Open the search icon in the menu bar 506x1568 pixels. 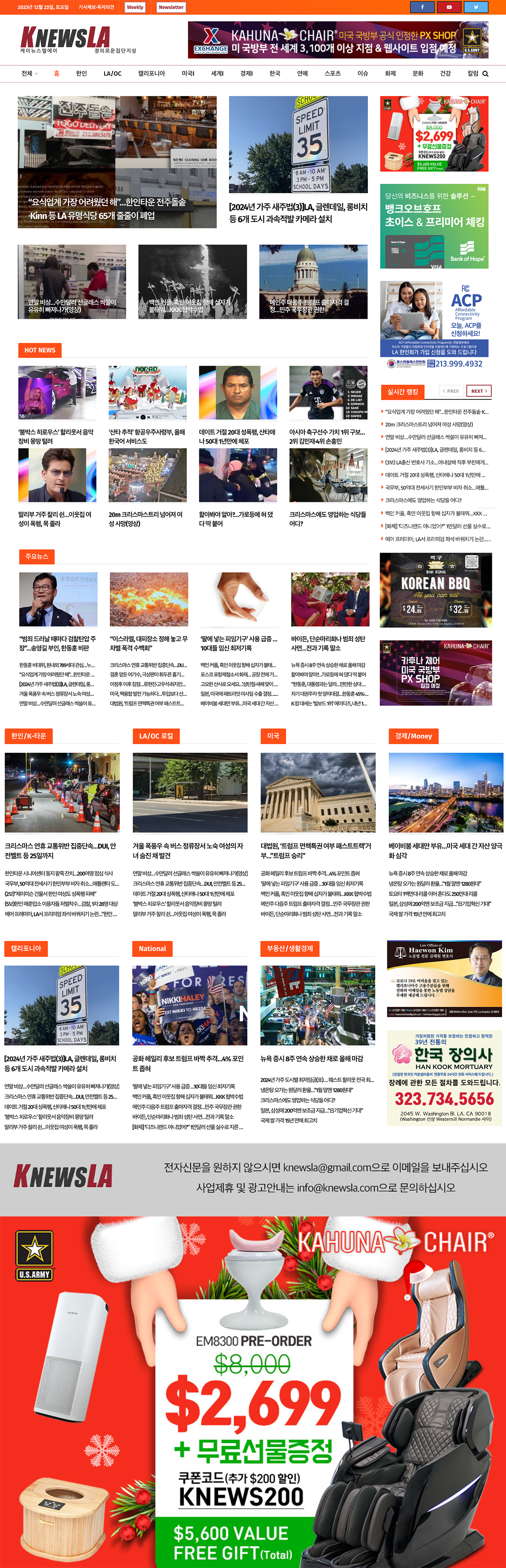(485, 74)
